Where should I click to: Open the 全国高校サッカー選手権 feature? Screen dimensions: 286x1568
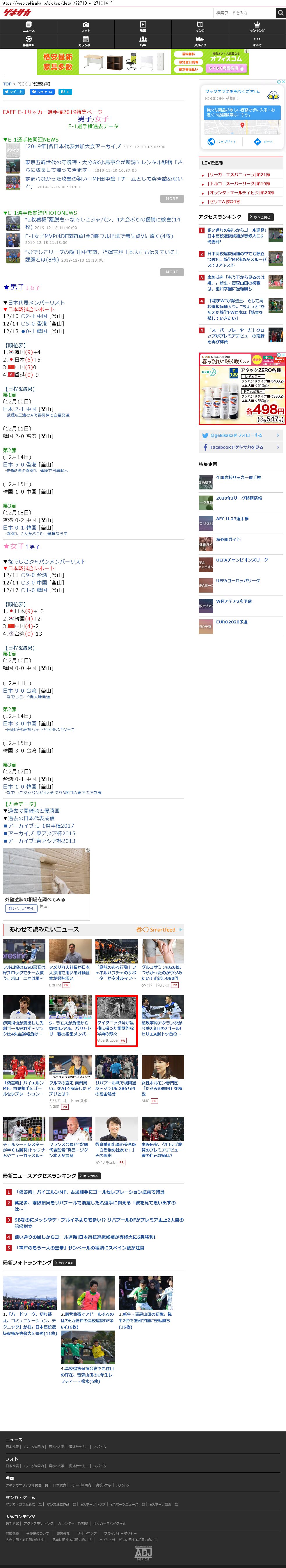238,478
